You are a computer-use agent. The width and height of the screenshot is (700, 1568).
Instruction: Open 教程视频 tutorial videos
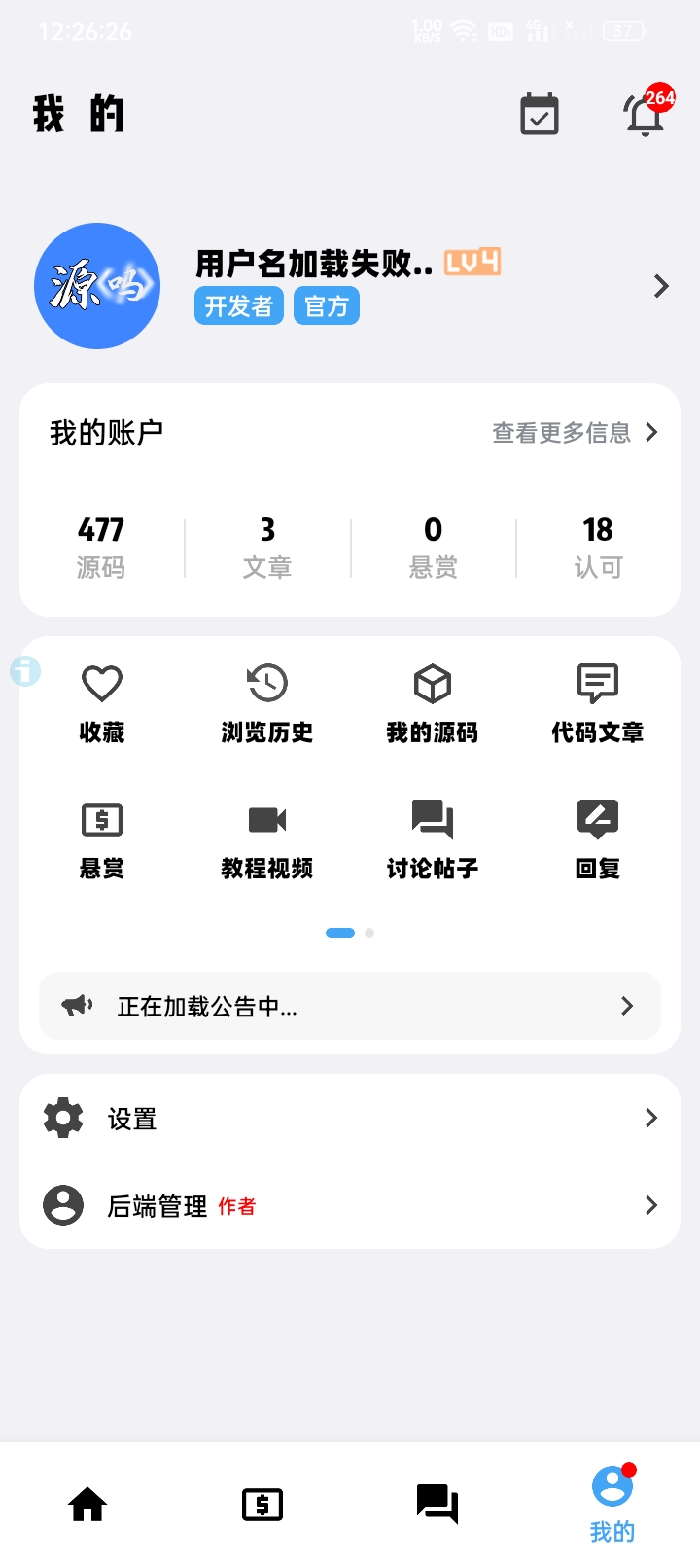[x=266, y=837]
